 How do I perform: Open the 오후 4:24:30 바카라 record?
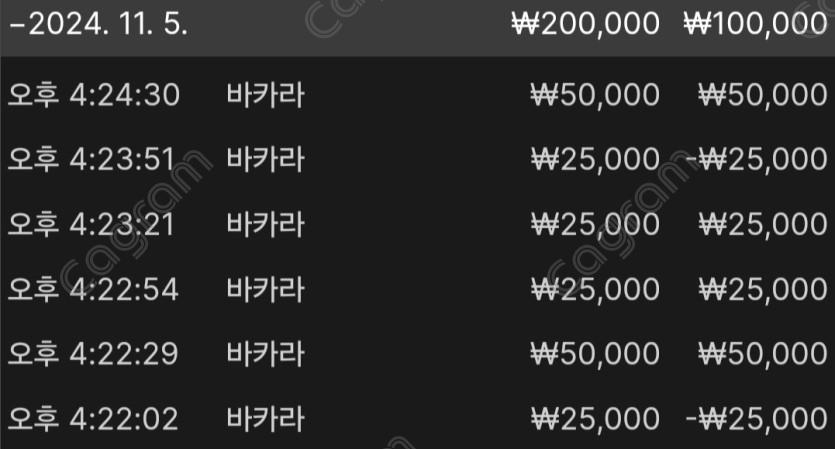[x=417, y=95]
